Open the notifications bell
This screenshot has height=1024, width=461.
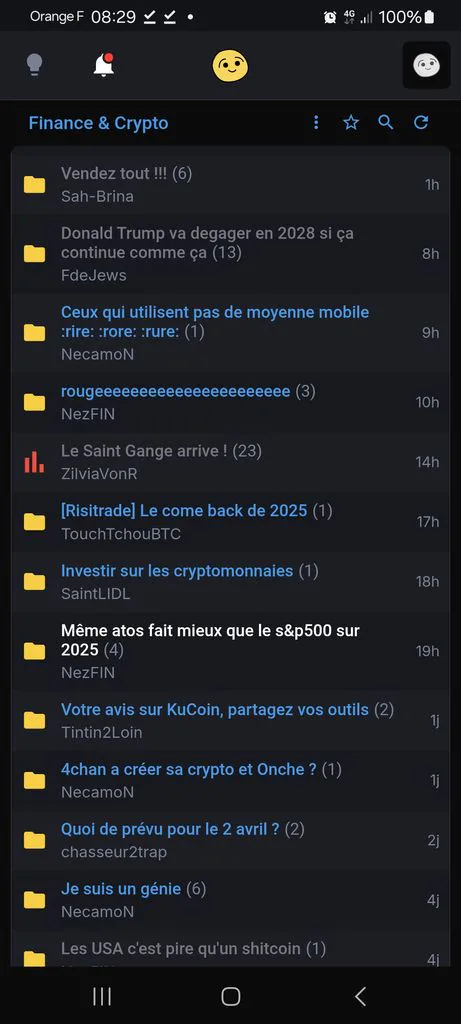point(104,65)
